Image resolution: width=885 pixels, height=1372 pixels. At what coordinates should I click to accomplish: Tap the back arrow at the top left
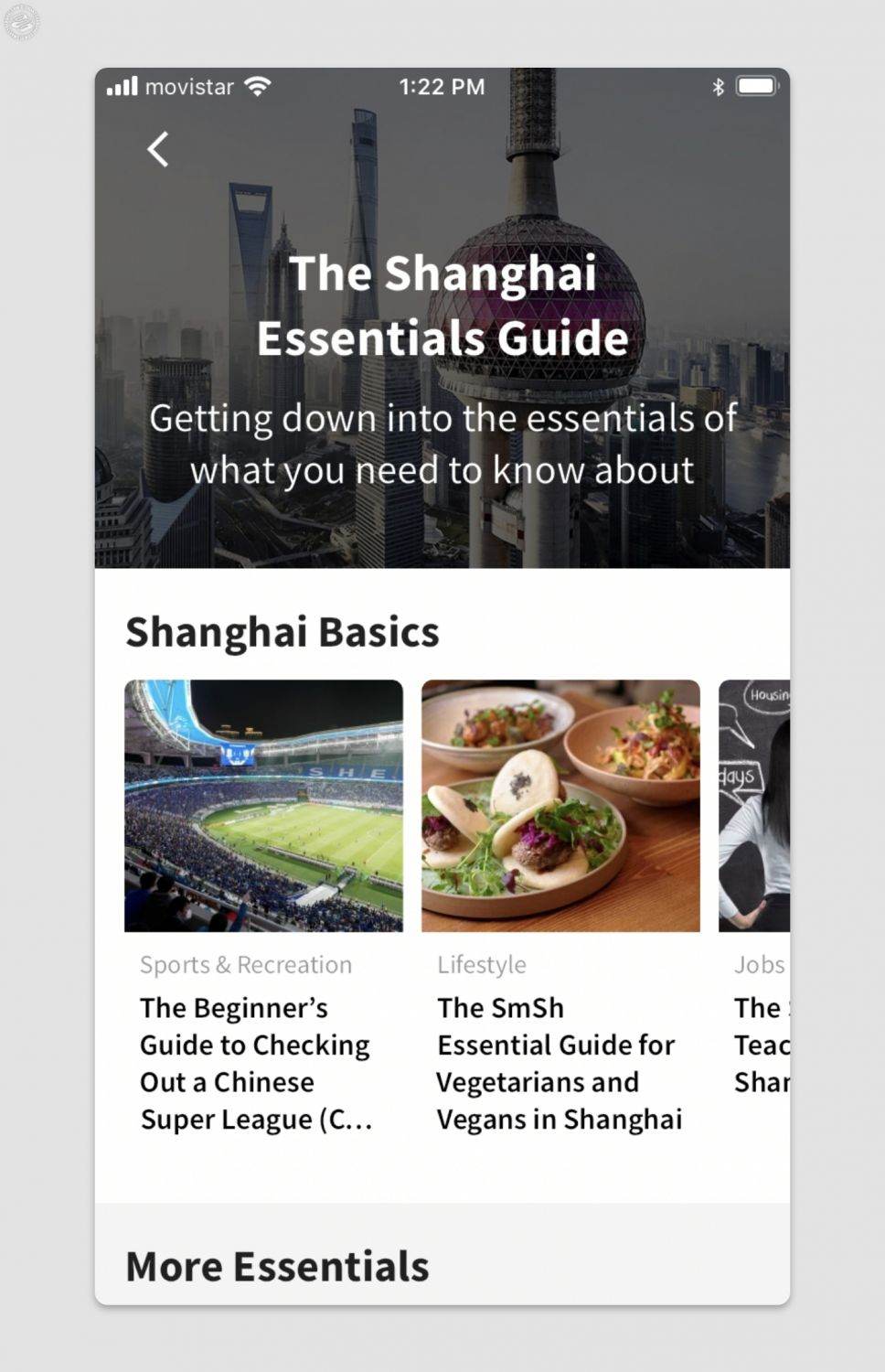(x=156, y=149)
